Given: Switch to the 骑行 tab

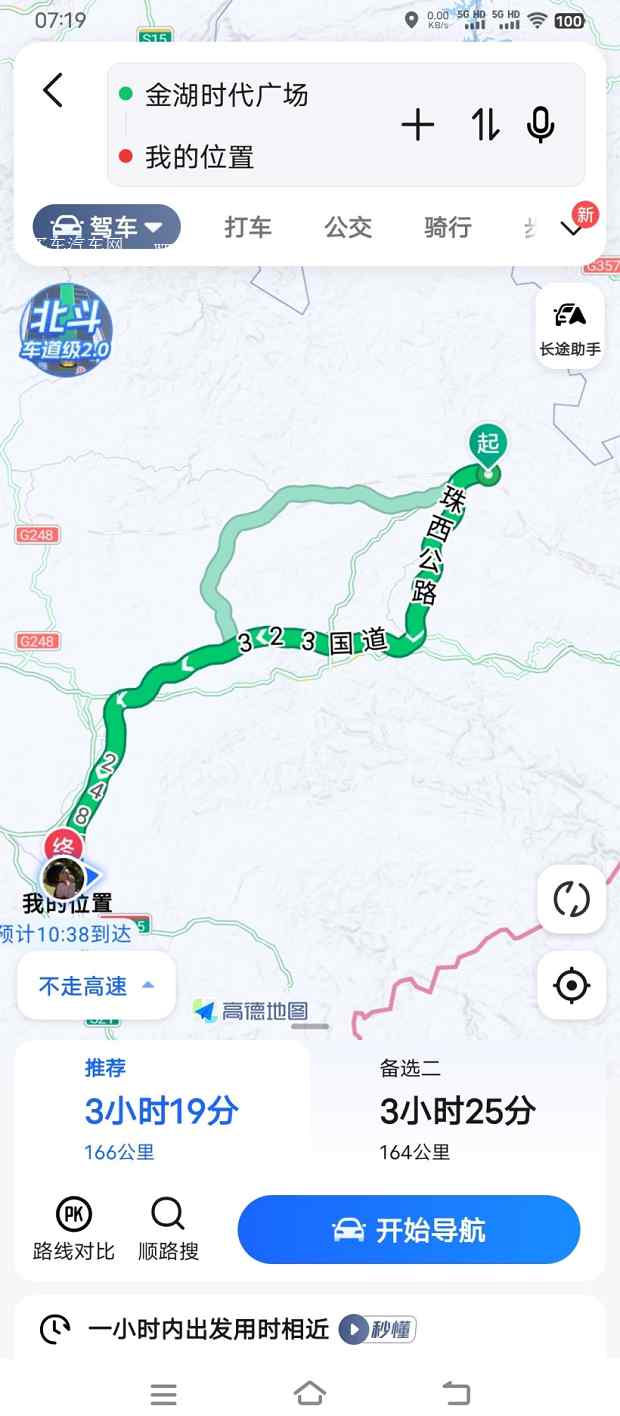Looking at the screenshot, I should tap(447, 227).
